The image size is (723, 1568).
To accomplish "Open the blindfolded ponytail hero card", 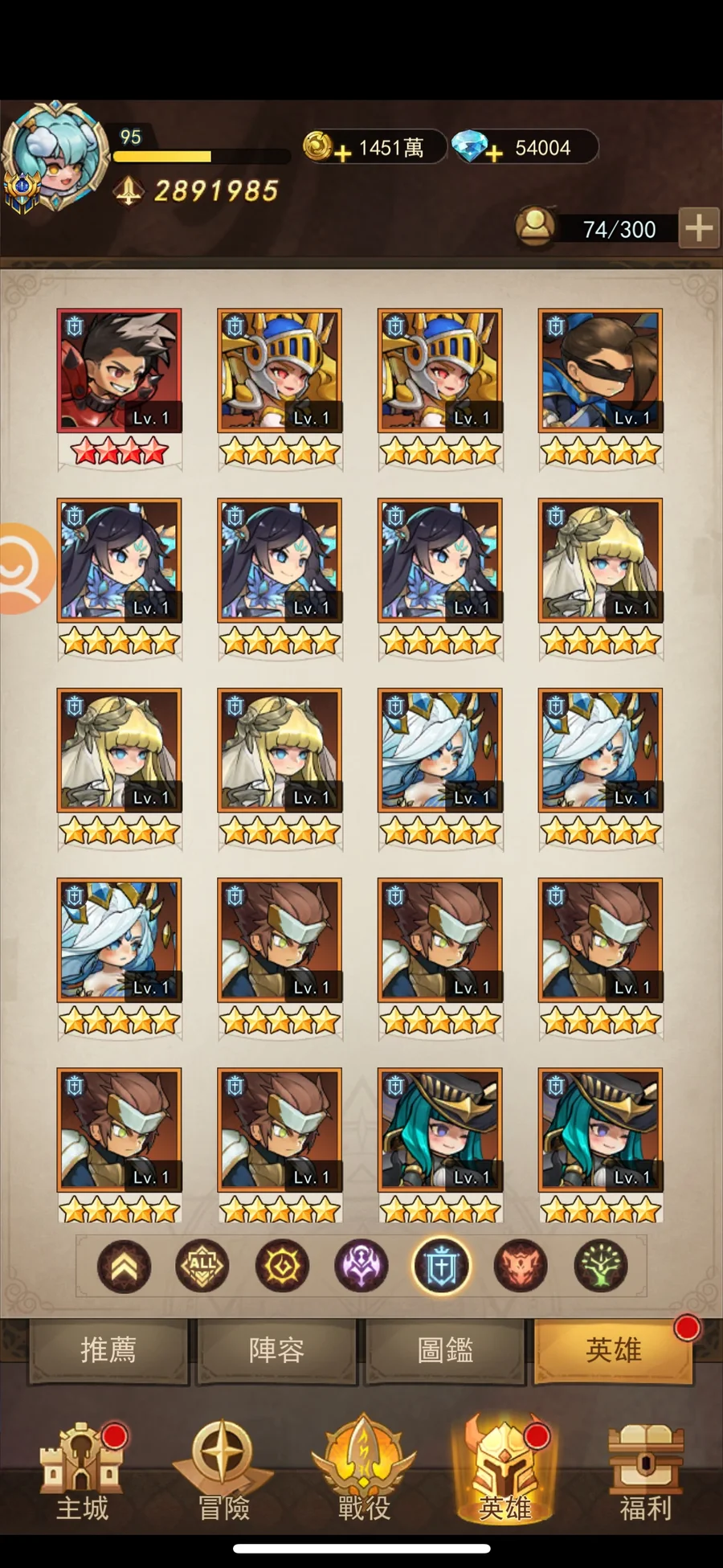I will pos(601,387).
